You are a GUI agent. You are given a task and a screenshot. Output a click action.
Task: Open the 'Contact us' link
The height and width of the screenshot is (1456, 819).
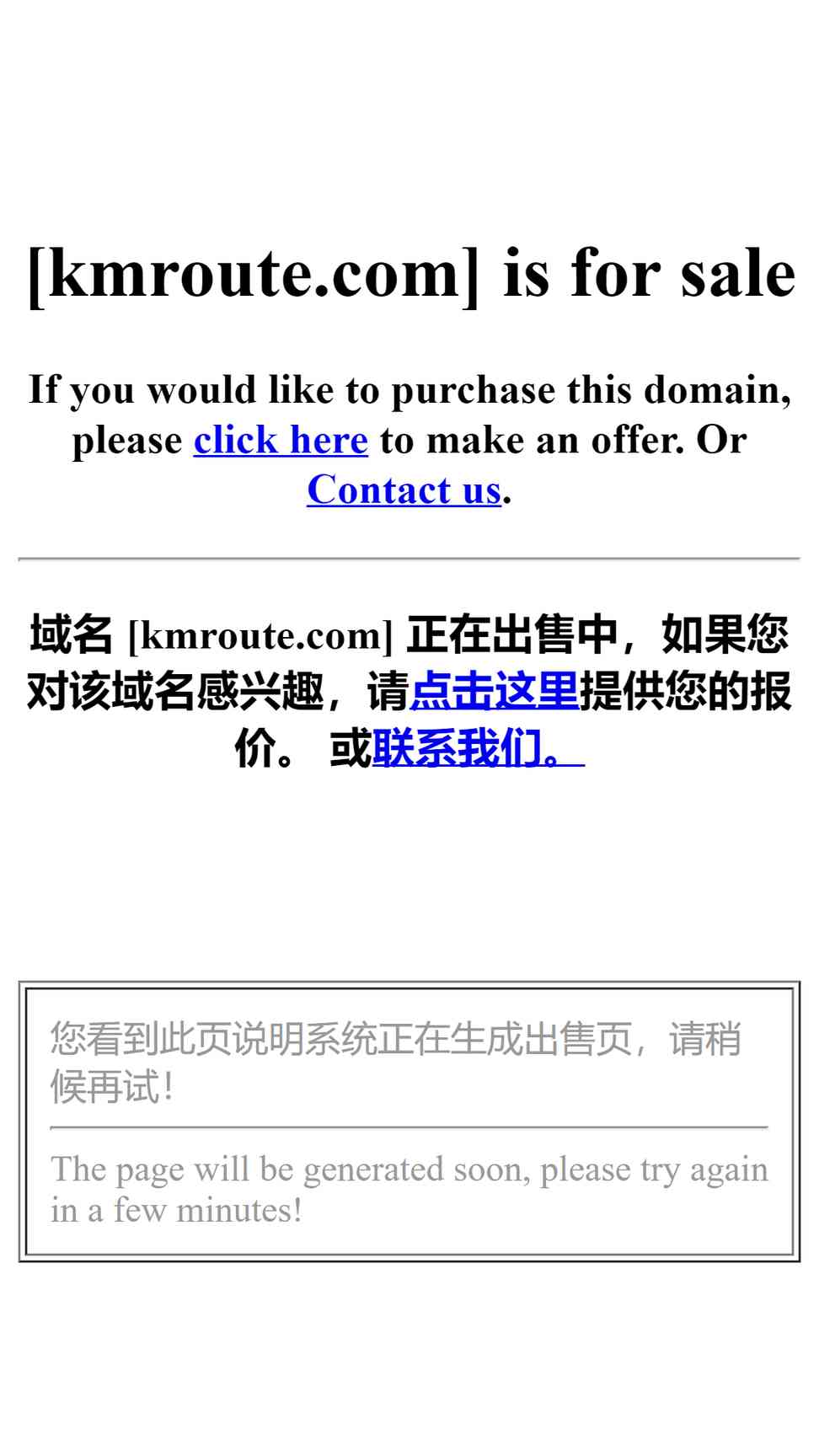404,490
